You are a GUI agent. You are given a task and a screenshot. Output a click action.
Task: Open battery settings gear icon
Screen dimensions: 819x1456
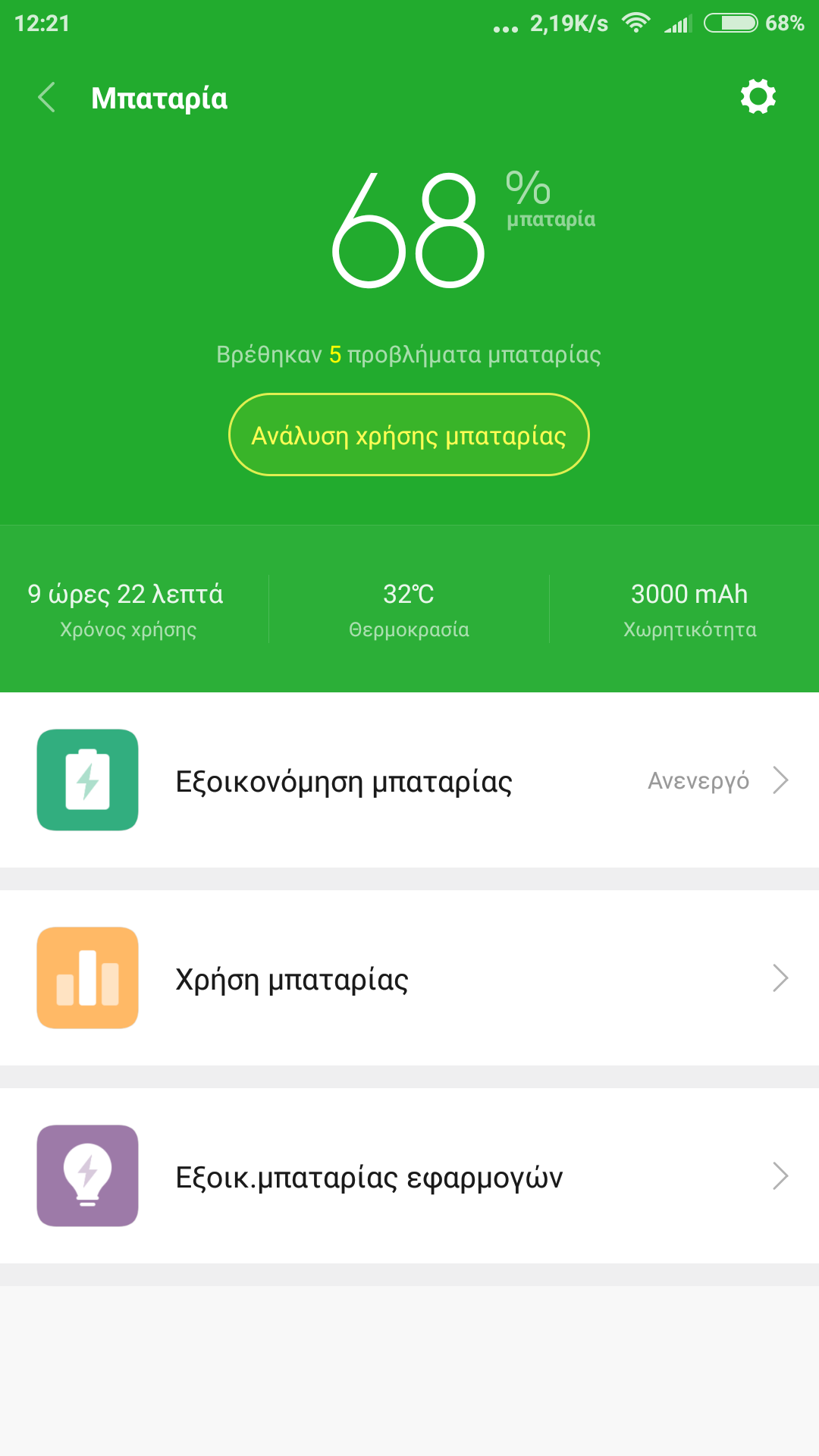click(x=758, y=97)
